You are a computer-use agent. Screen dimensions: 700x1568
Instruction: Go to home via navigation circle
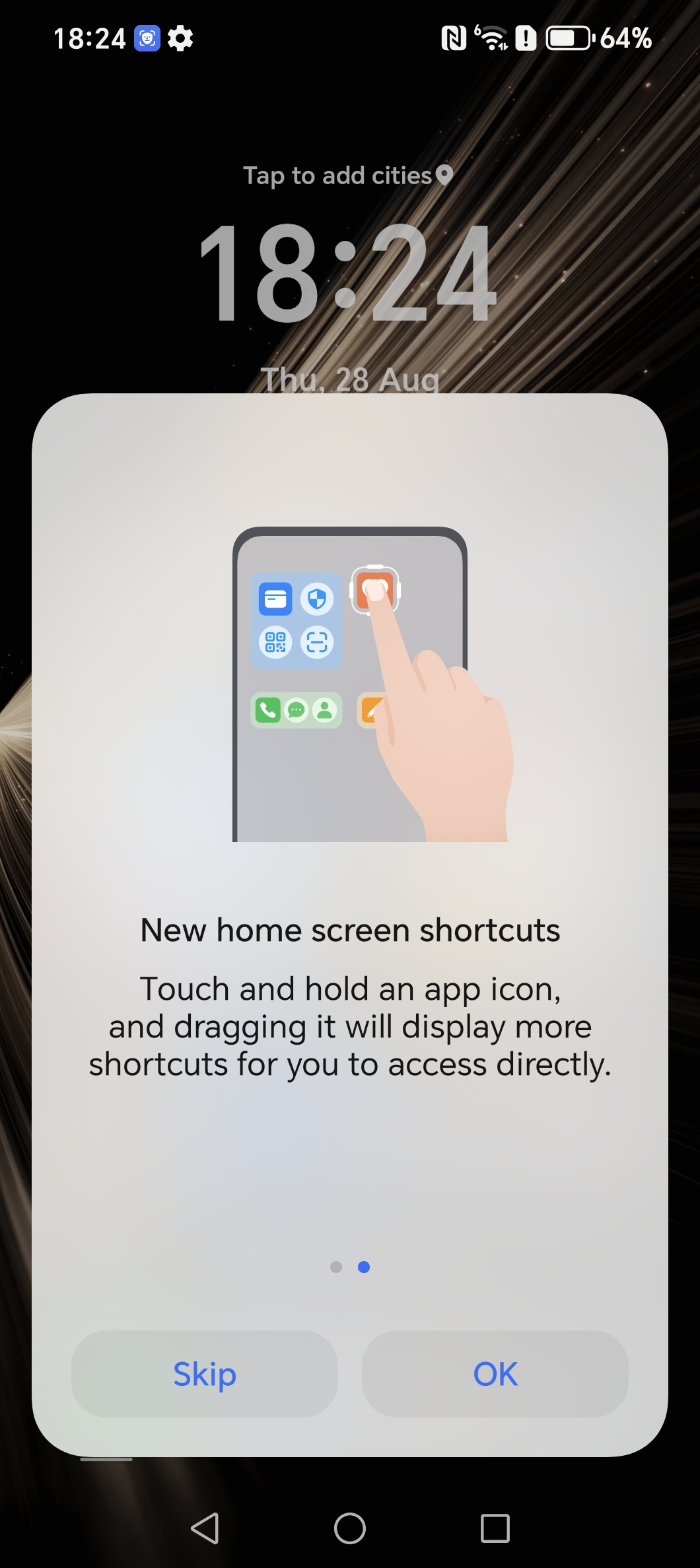coord(350,1528)
